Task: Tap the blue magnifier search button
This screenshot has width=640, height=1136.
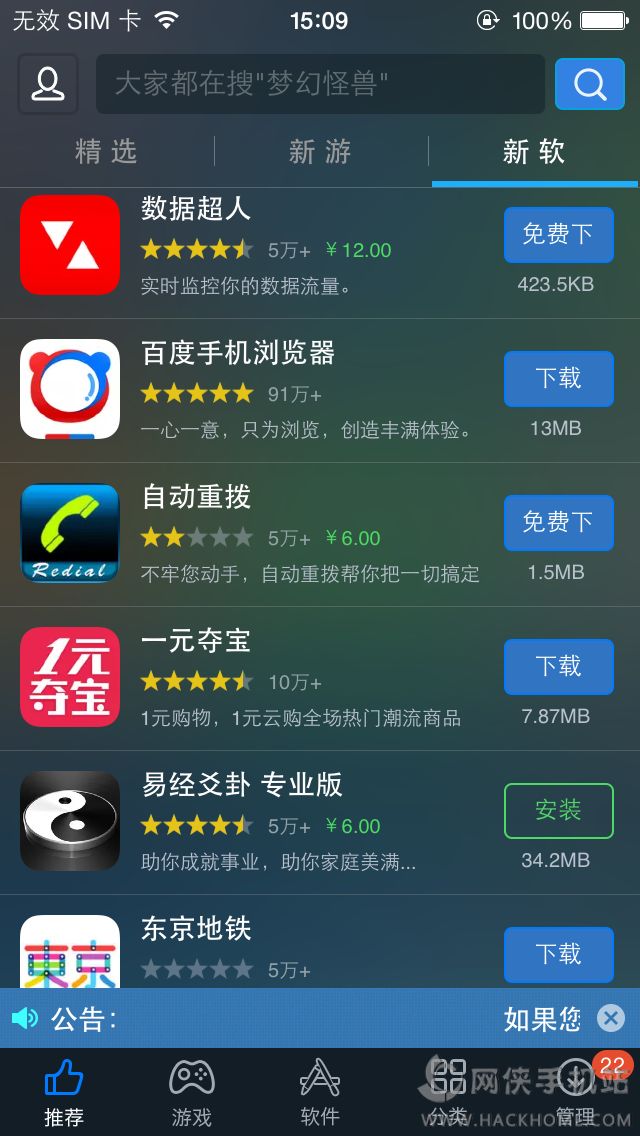Action: [589, 84]
